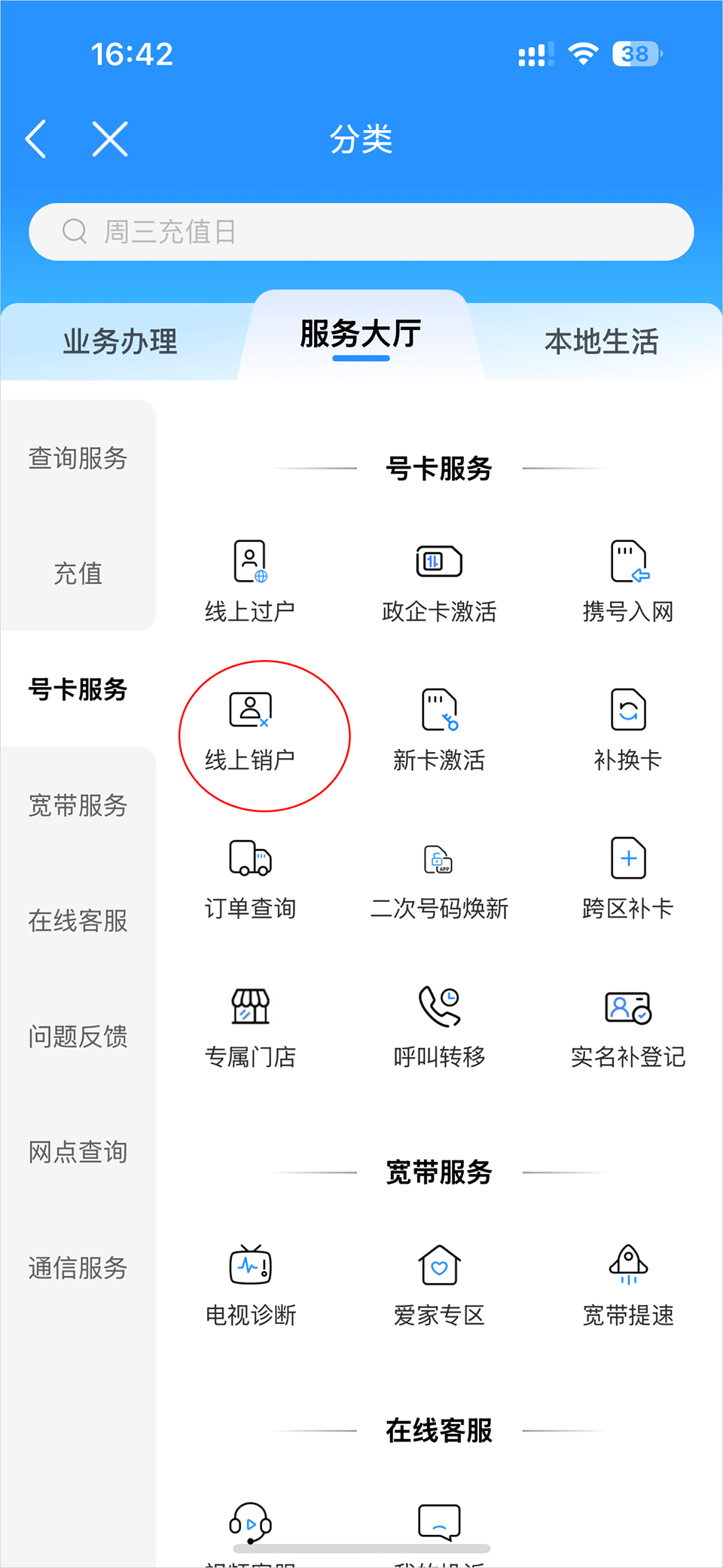
Task: Open 补换卡 service
Action: [x=628, y=729]
